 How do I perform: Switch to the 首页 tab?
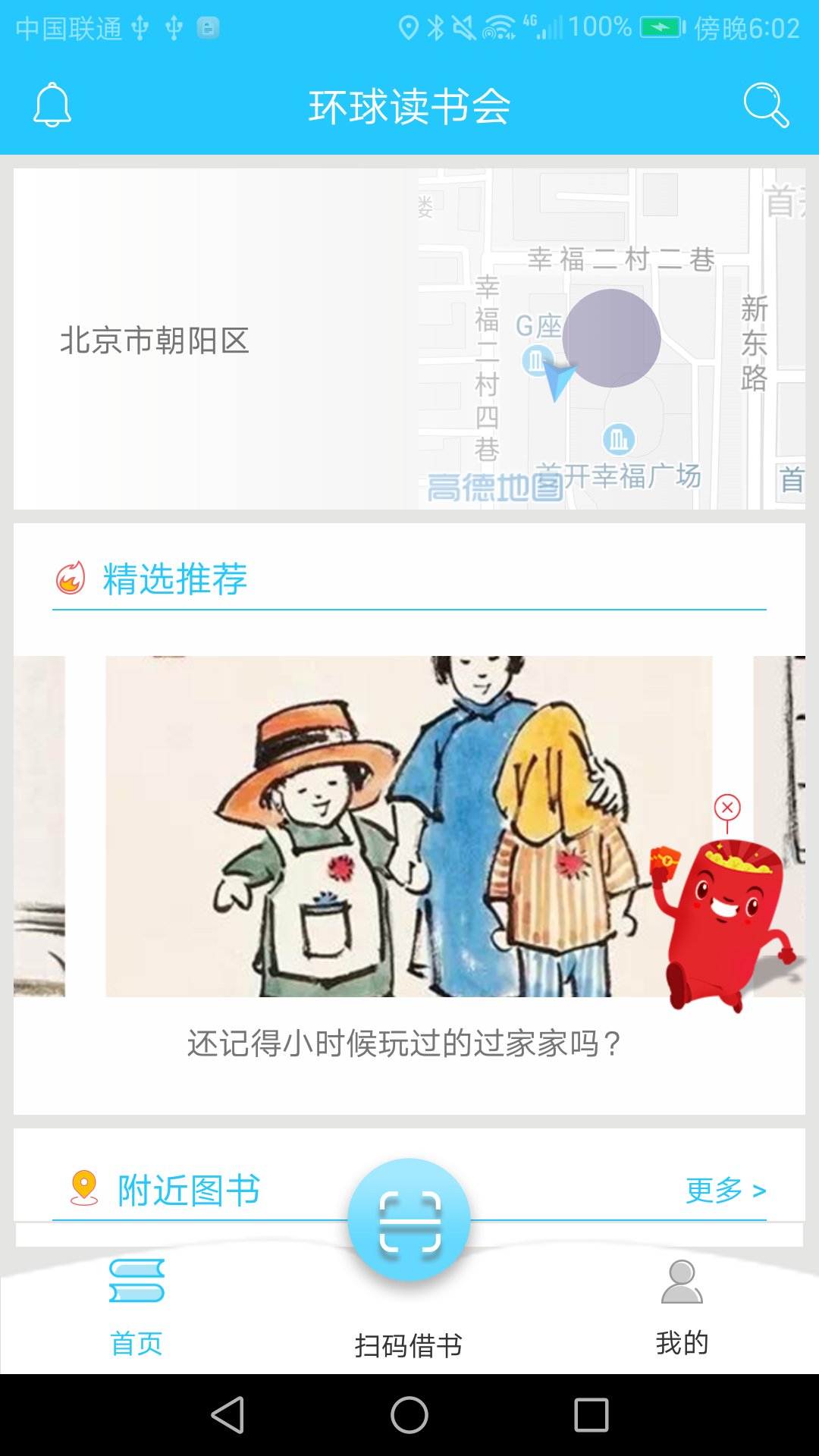pyautogui.click(x=136, y=1307)
